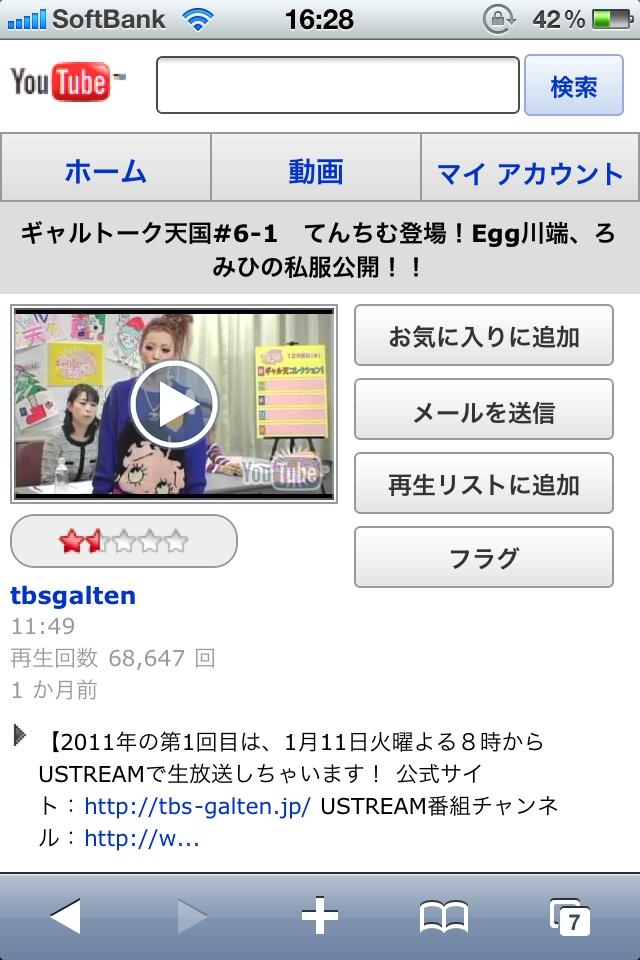Flag the video with フラグ
This screenshot has height=960, width=640.
tap(483, 558)
